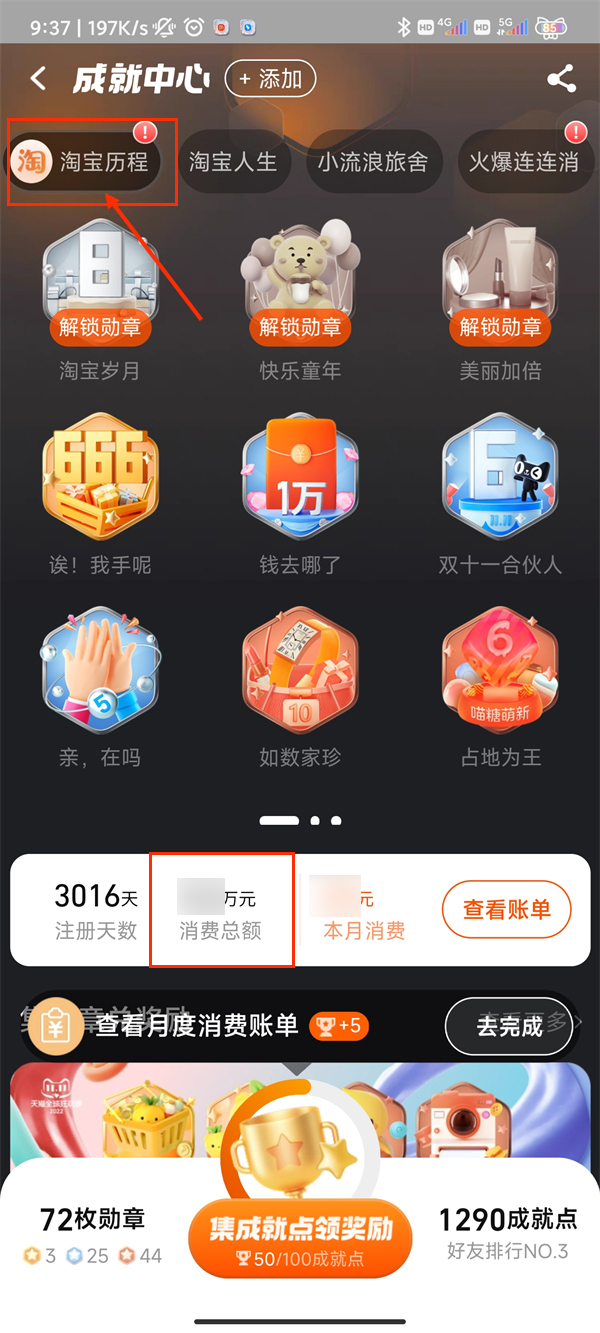Image resolution: width=600 pixels, height=1333 pixels.
Task: Tap the 添加 button
Action: [270, 79]
